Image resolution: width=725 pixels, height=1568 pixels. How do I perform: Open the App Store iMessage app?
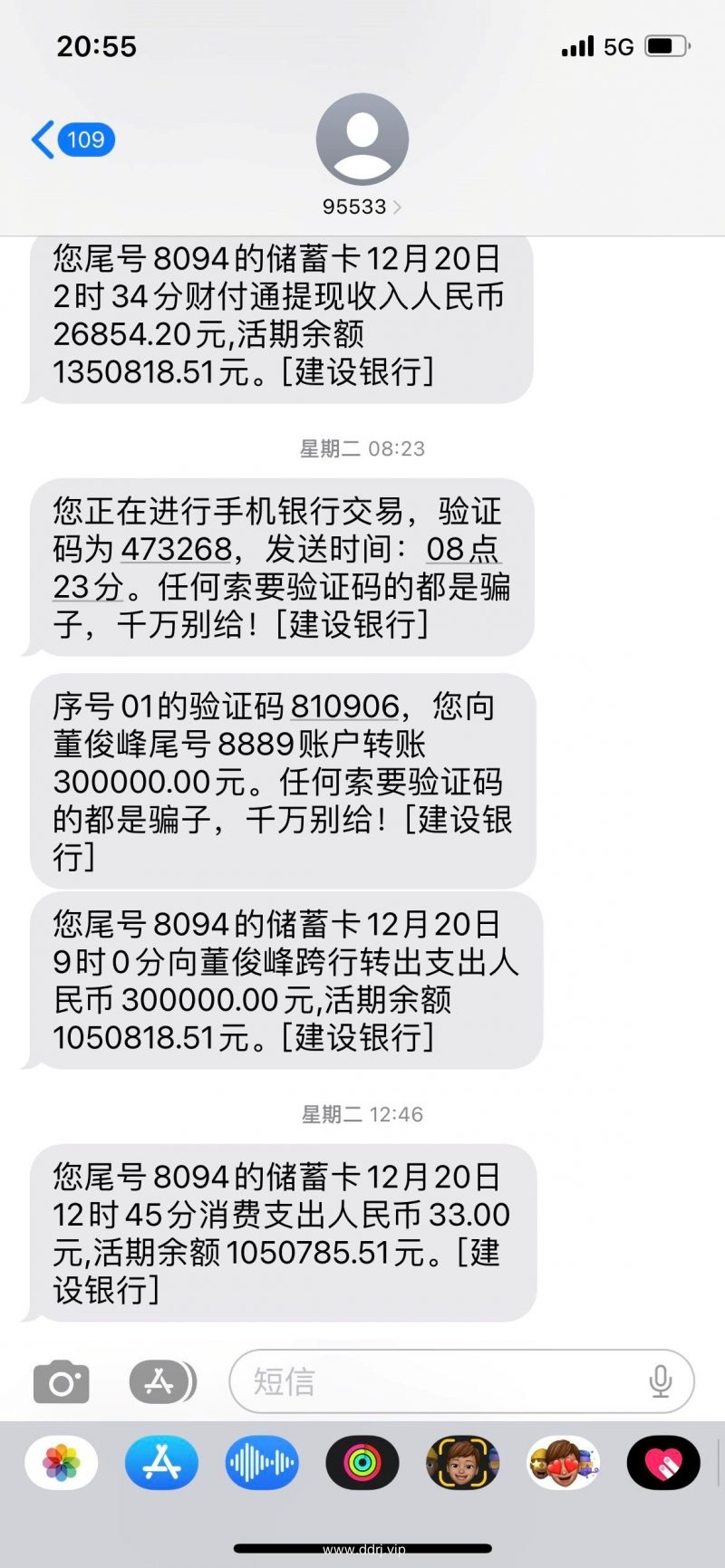point(161,1463)
